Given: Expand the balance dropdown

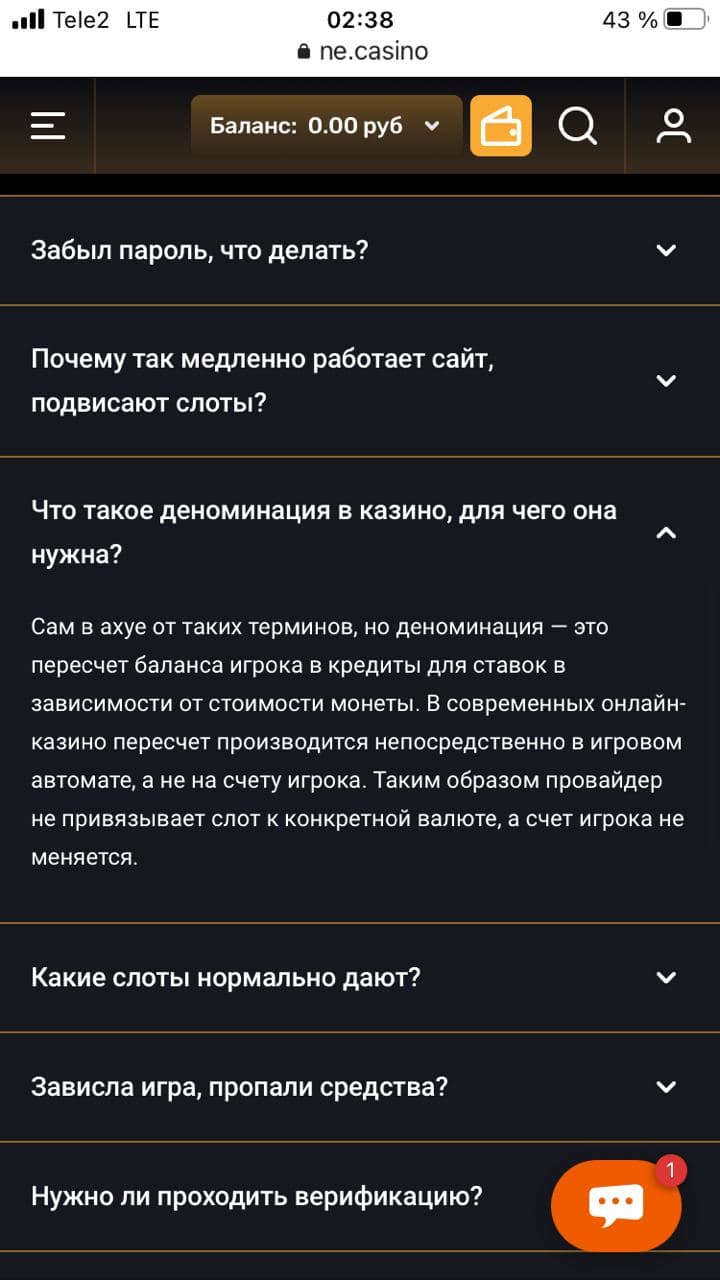Looking at the screenshot, I should [x=326, y=126].
